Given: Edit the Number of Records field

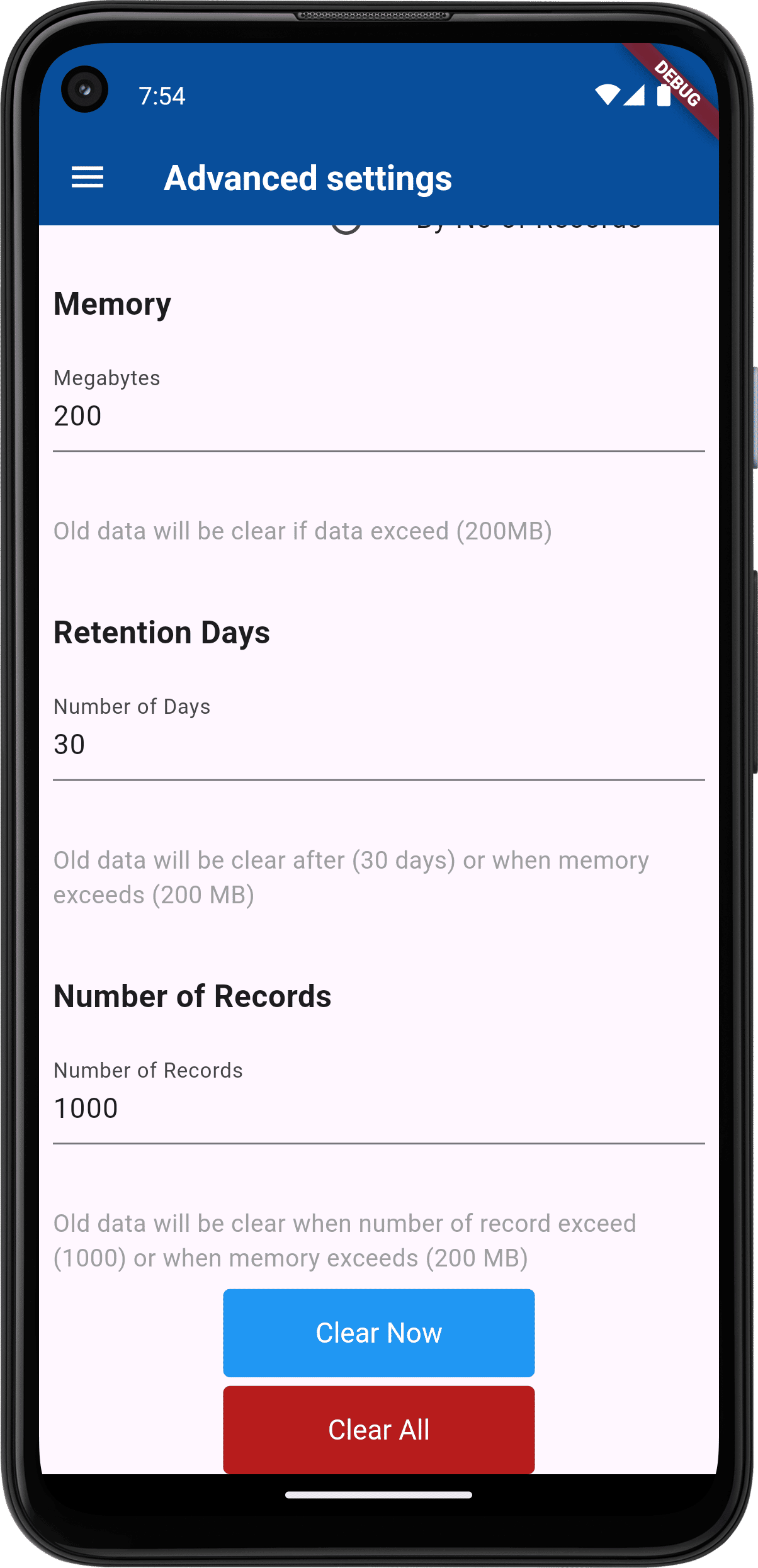Looking at the screenshot, I should (378, 1108).
